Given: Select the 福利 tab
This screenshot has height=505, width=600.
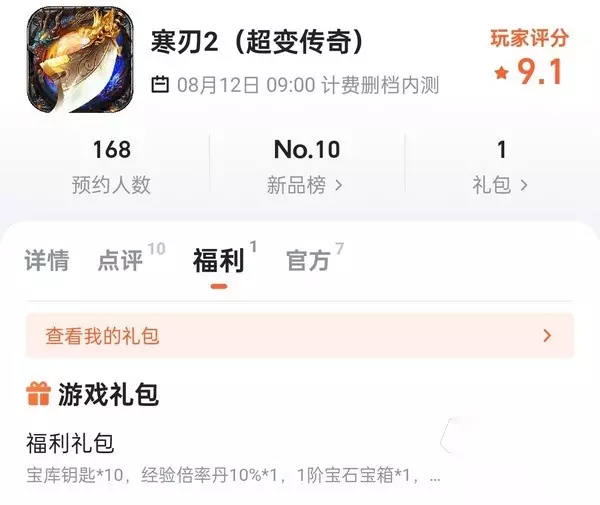Looking at the screenshot, I should pos(224,257).
